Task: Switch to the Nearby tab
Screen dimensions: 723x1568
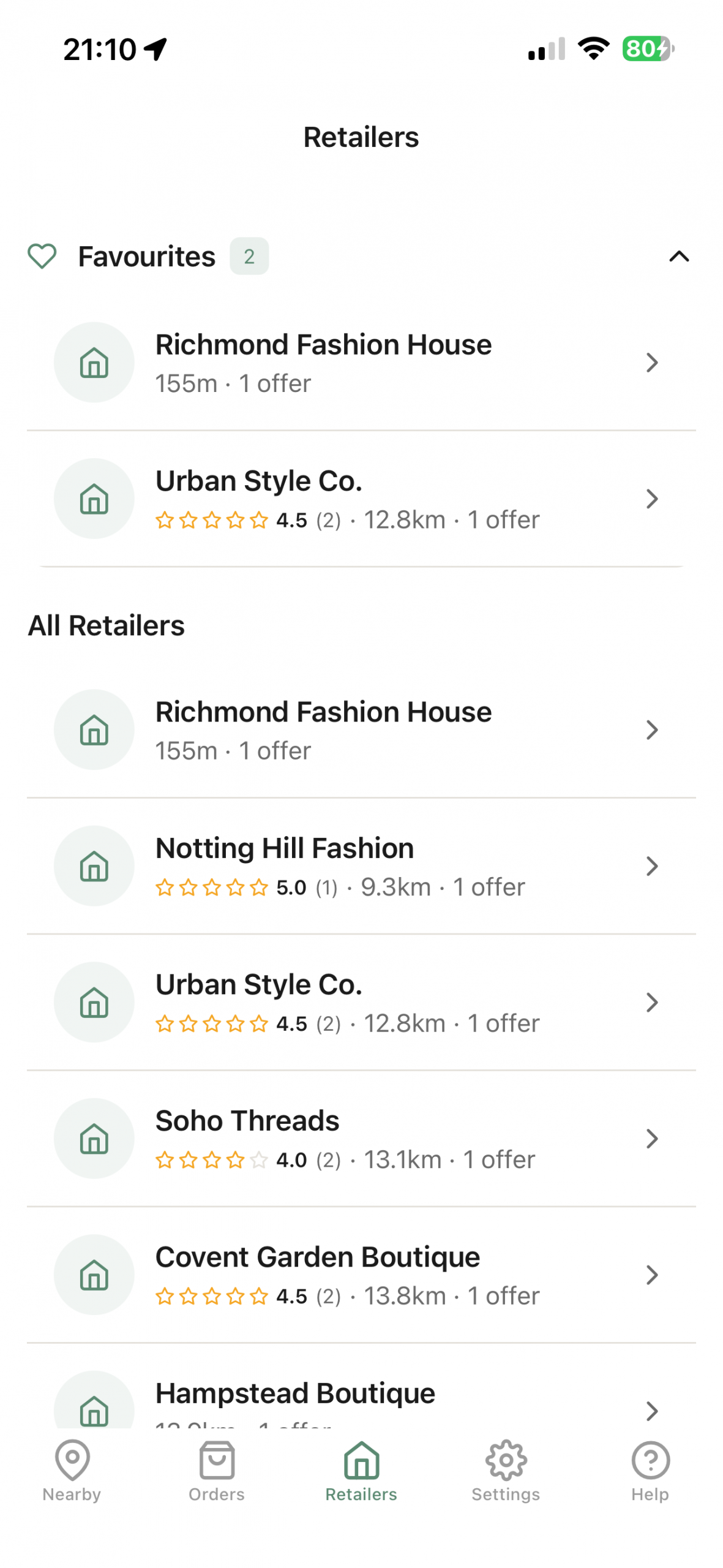Action: pos(72,1470)
